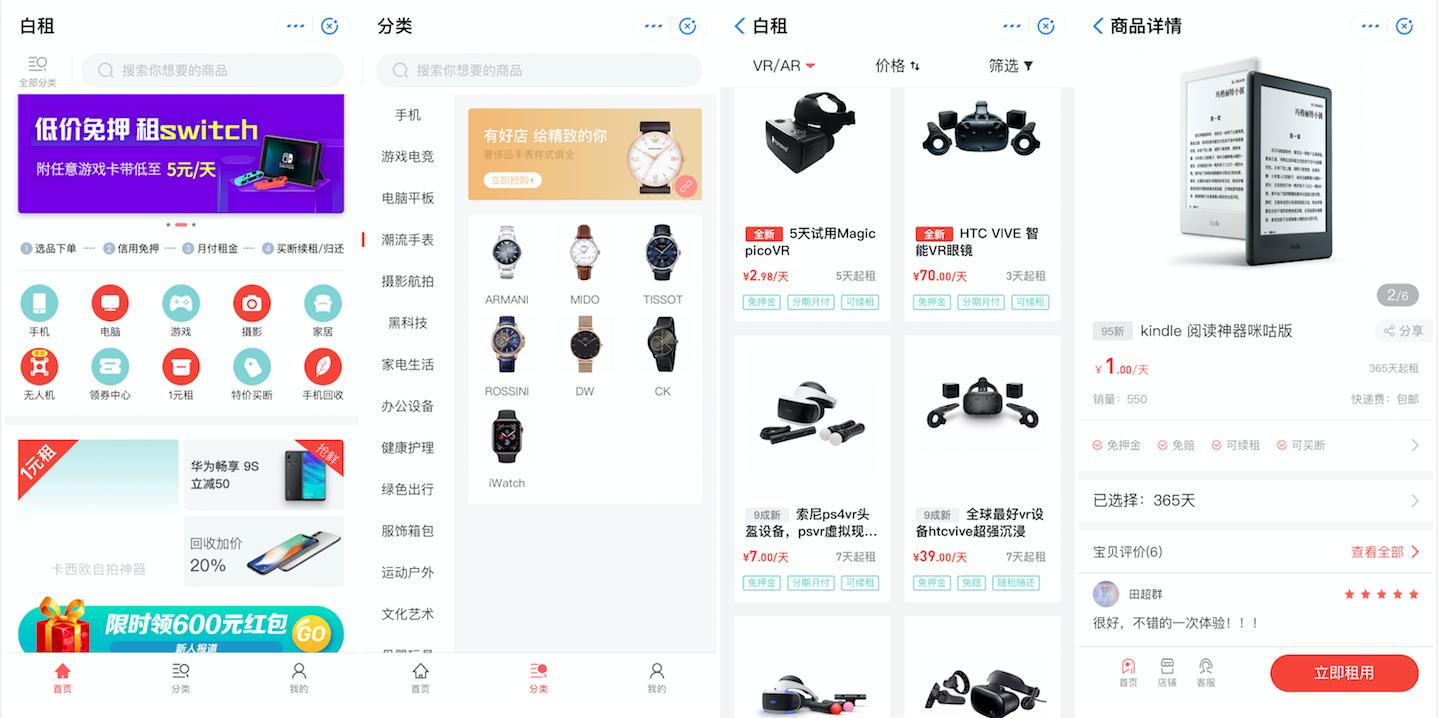The image size is (1438, 718).
Task: Open the iWatch item
Action: click(x=507, y=449)
